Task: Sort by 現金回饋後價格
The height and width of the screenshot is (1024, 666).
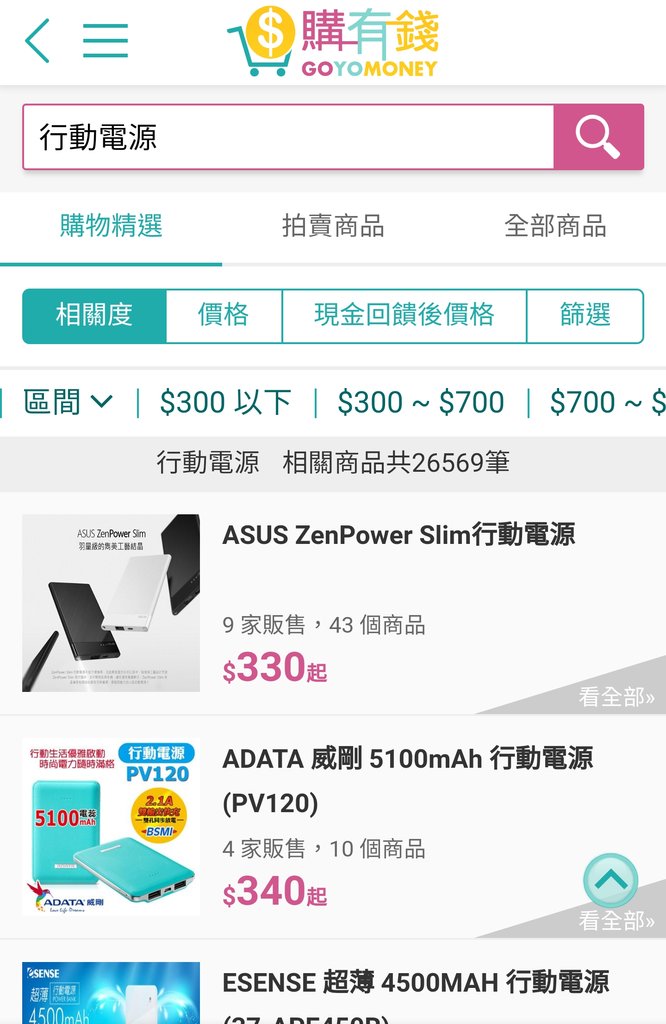Action: tap(404, 315)
